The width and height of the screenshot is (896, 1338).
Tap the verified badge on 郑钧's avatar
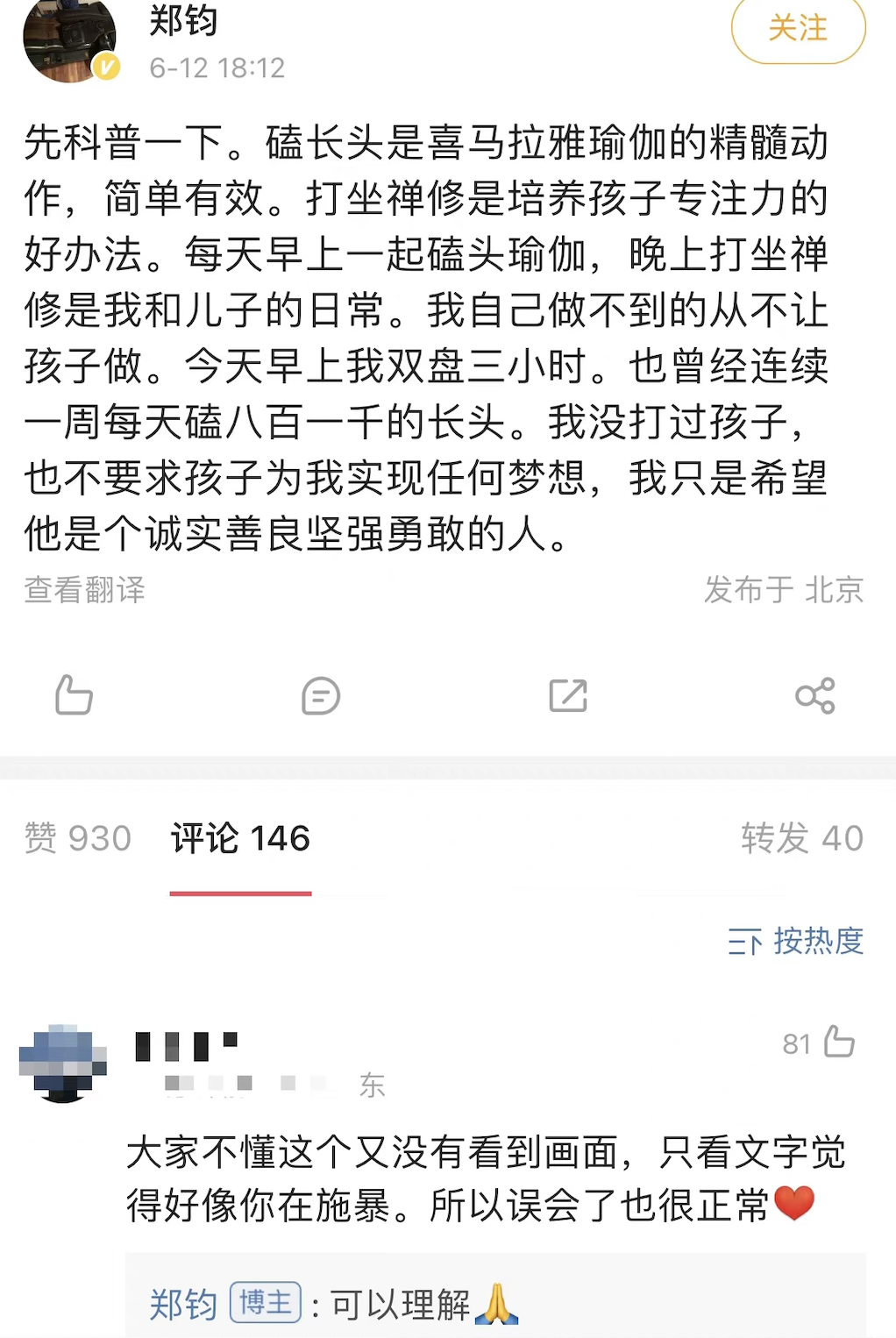point(106,63)
